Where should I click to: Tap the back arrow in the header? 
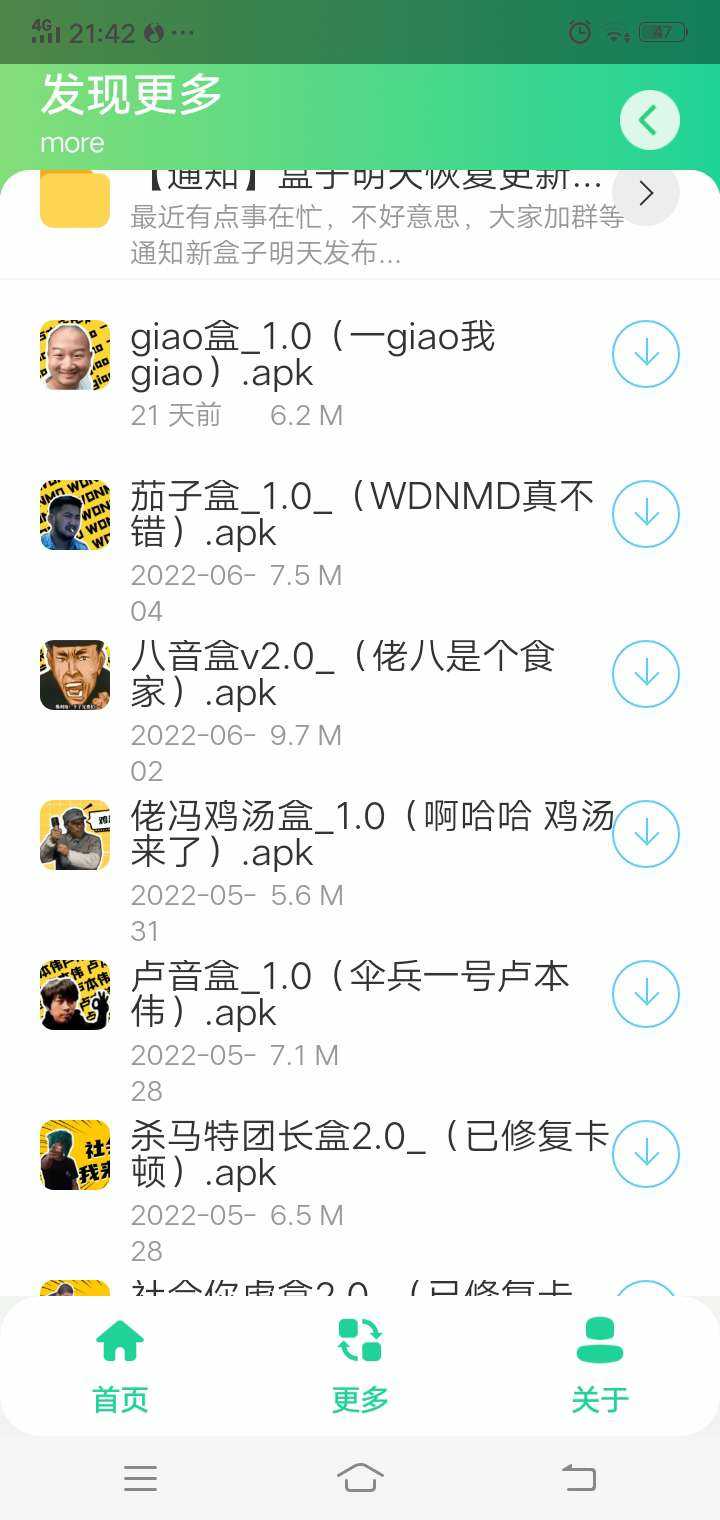pyautogui.click(x=649, y=120)
